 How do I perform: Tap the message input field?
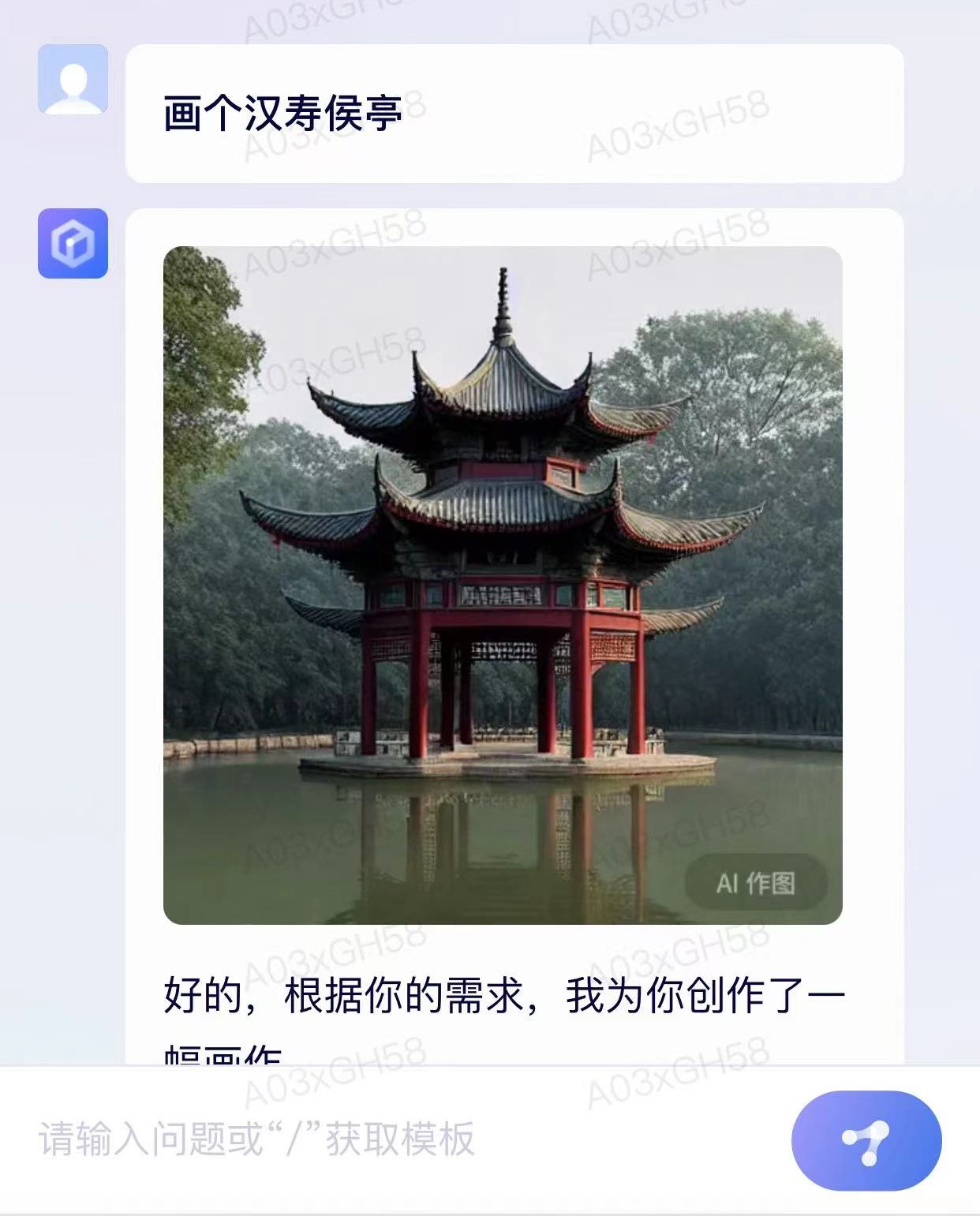395,1139
